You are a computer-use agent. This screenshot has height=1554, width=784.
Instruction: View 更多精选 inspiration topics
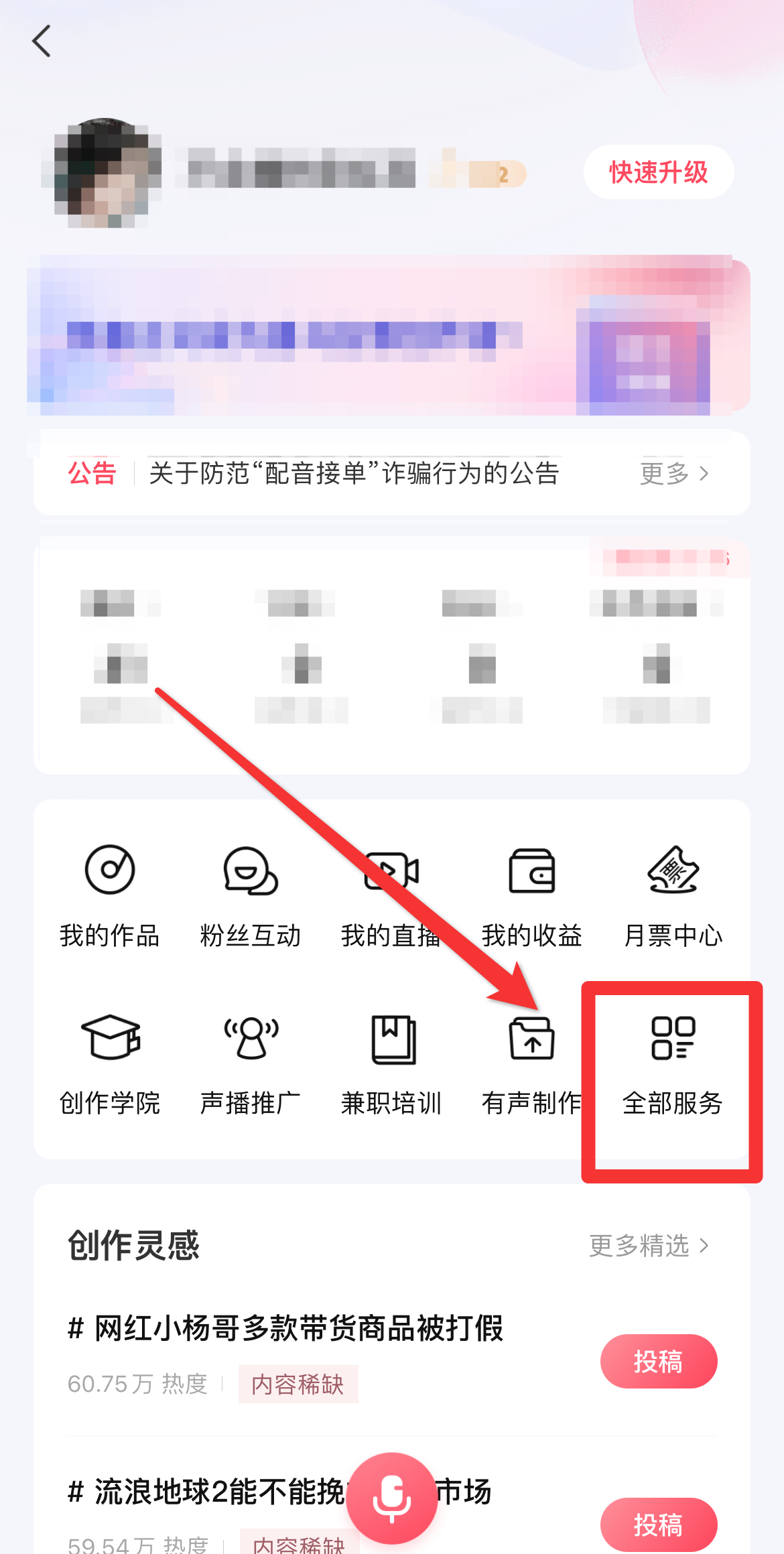[648, 1246]
